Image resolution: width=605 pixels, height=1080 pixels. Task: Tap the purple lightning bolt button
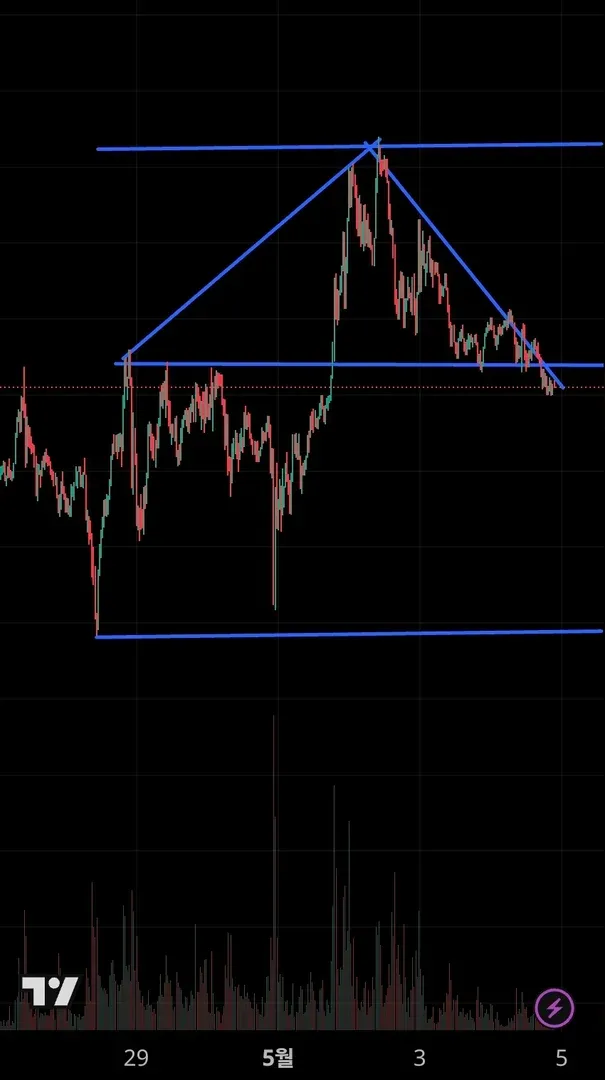click(x=554, y=1008)
